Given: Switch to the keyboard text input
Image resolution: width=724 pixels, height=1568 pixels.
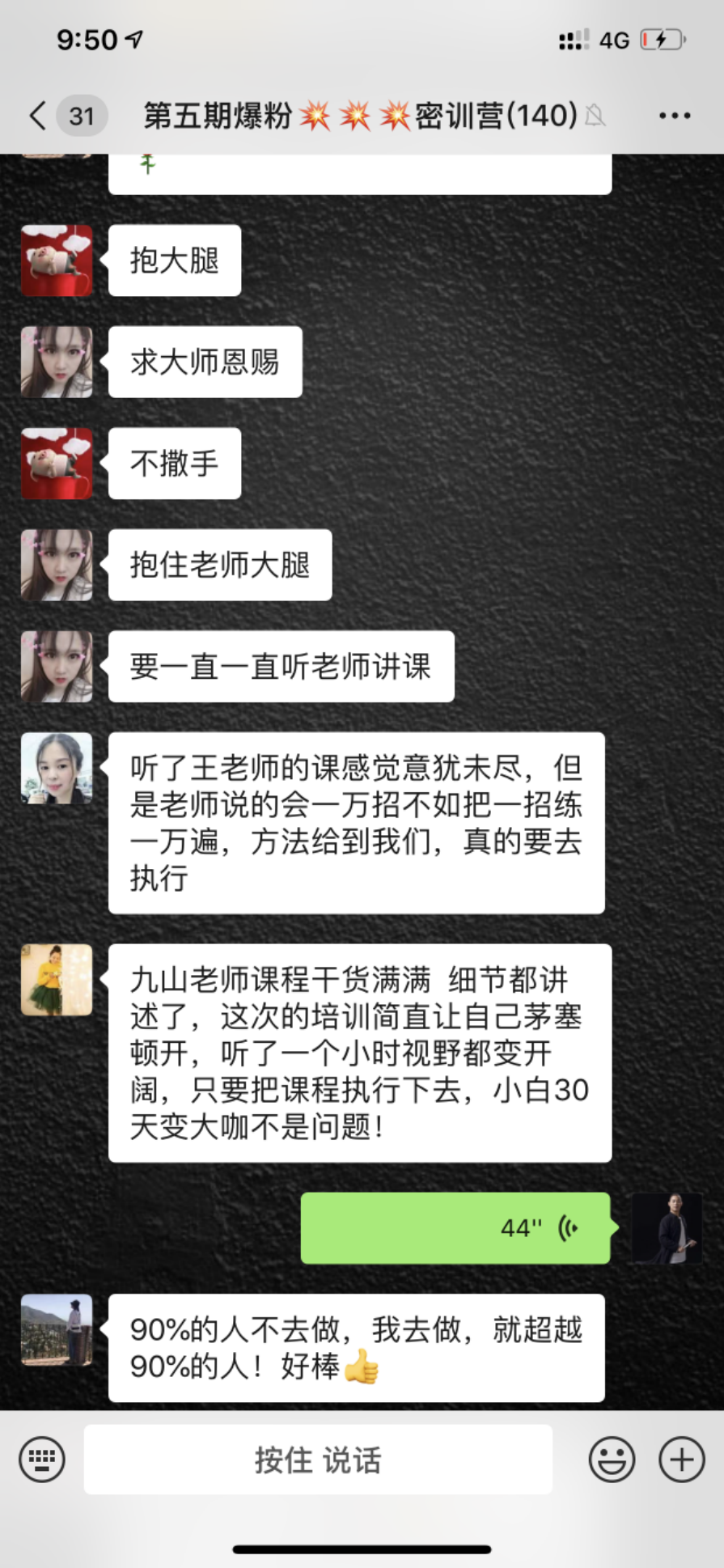Looking at the screenshot, I should 42,1460.
